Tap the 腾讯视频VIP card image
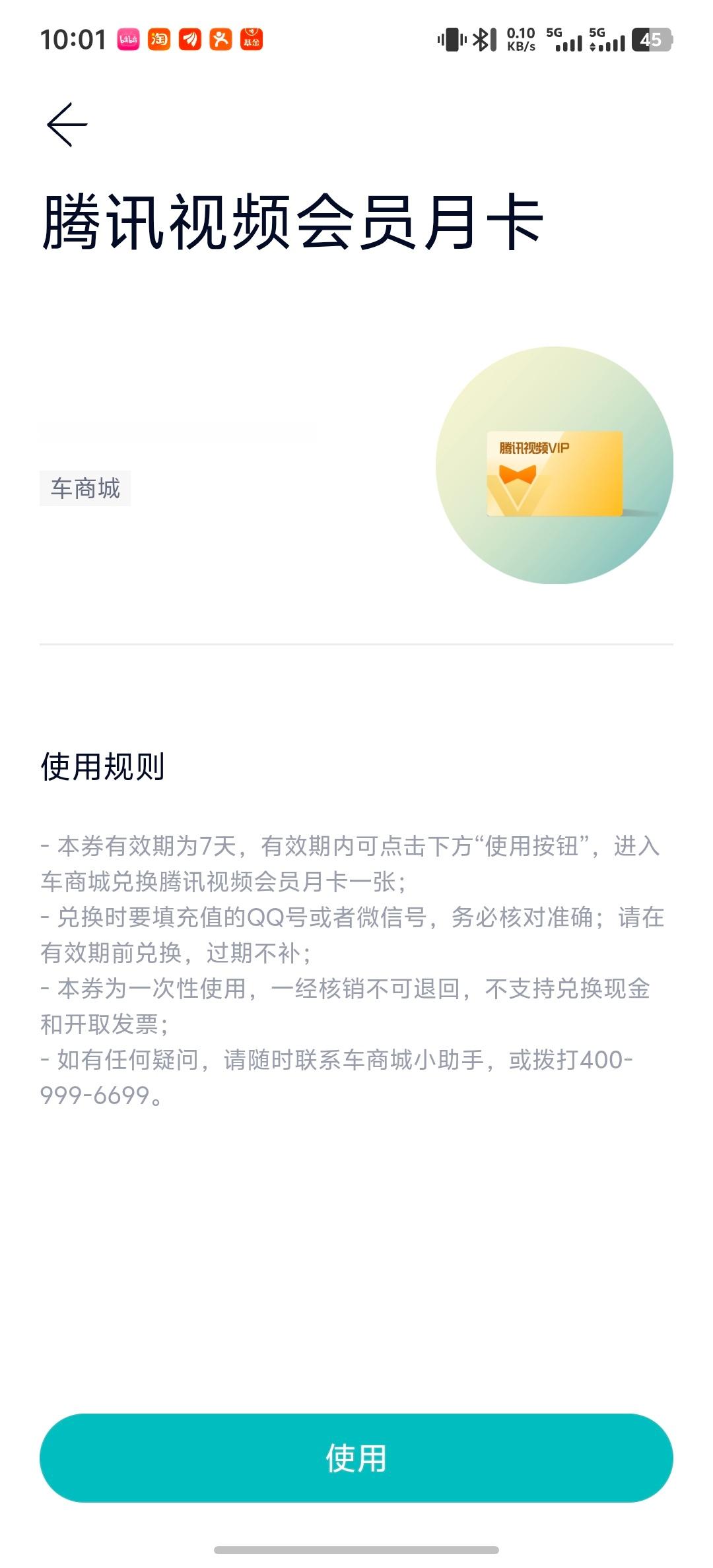713x1568 pixels. (553, 473)
